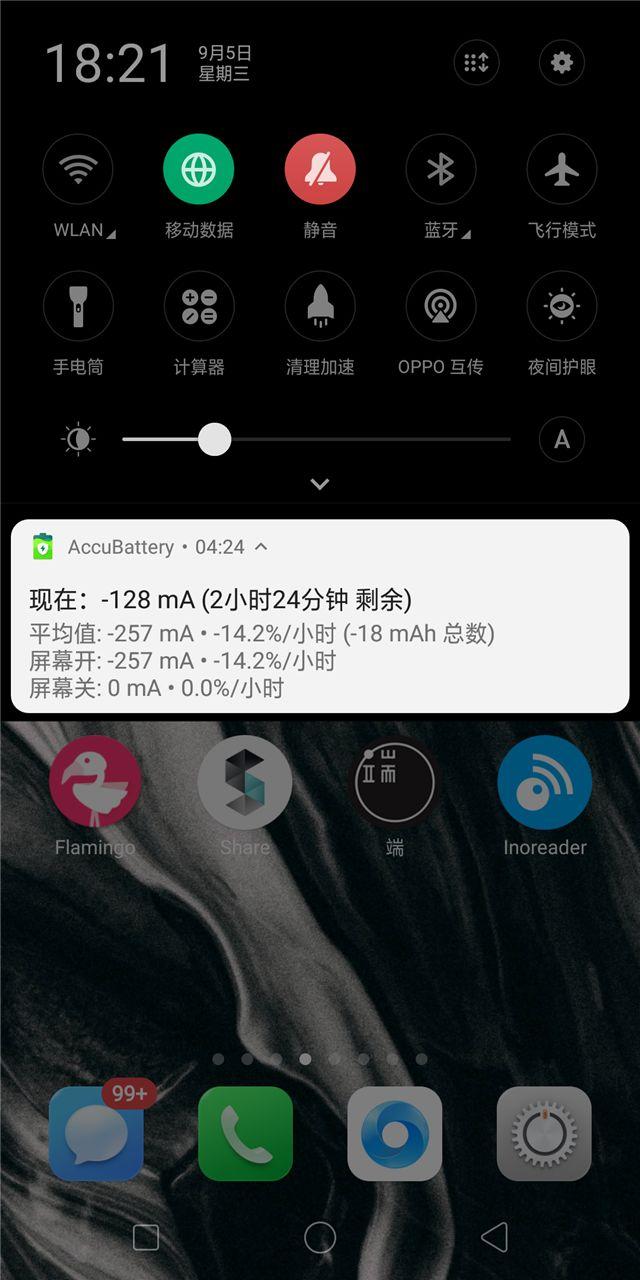Screen dimensions: 640x1280
Task: Enable Bluetooth (蓝牙)
Action: [441, 170]
